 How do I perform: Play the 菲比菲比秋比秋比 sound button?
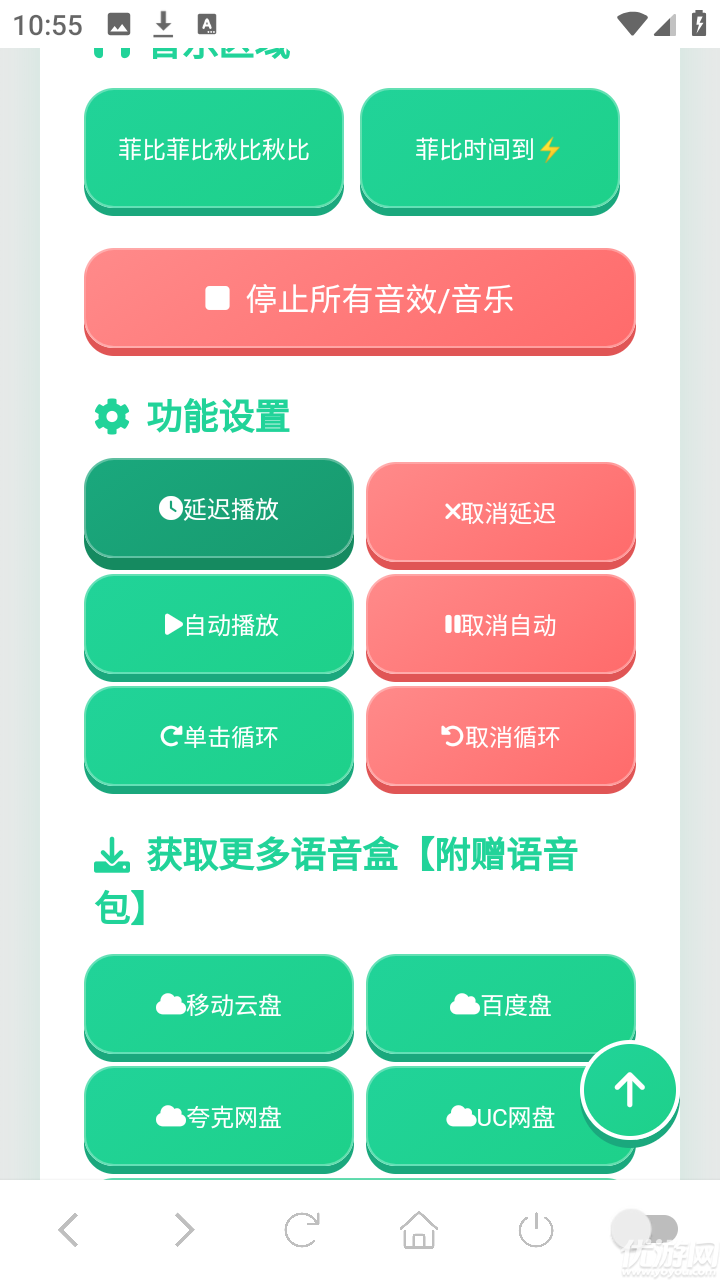pyautogui.click(x=213, y=148)
